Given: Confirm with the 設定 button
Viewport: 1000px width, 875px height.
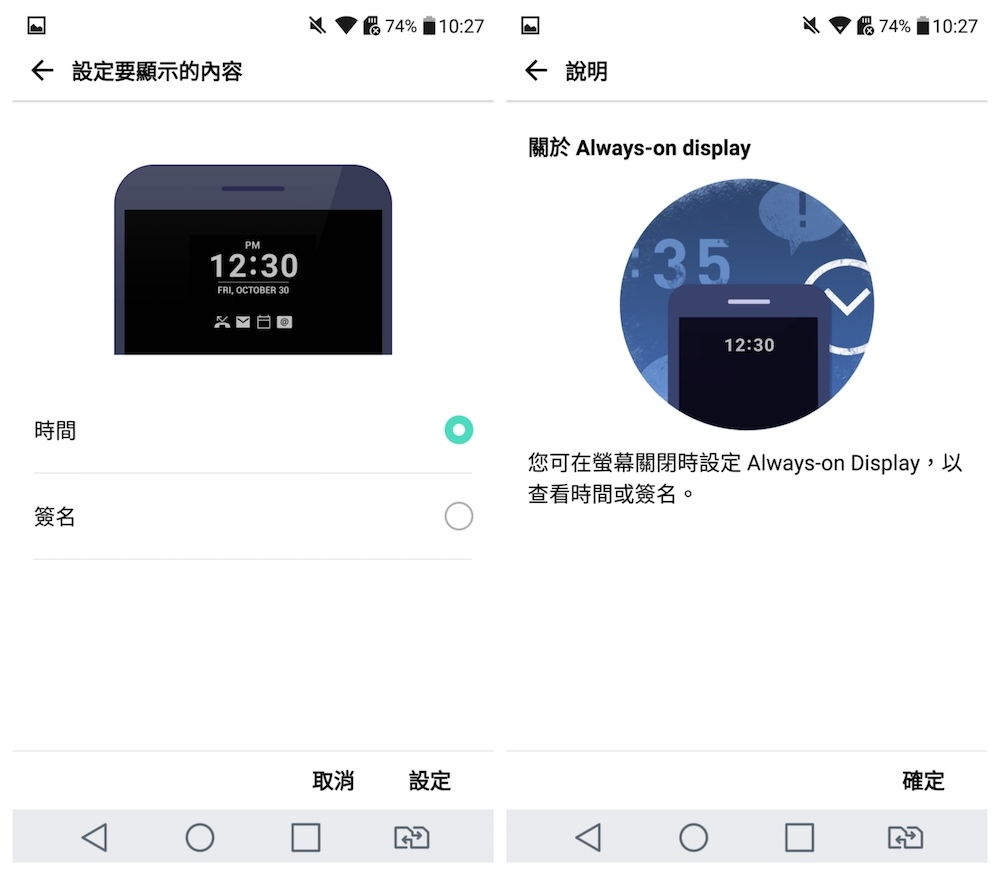Looking at the screenshot, I should pos(430,781).
